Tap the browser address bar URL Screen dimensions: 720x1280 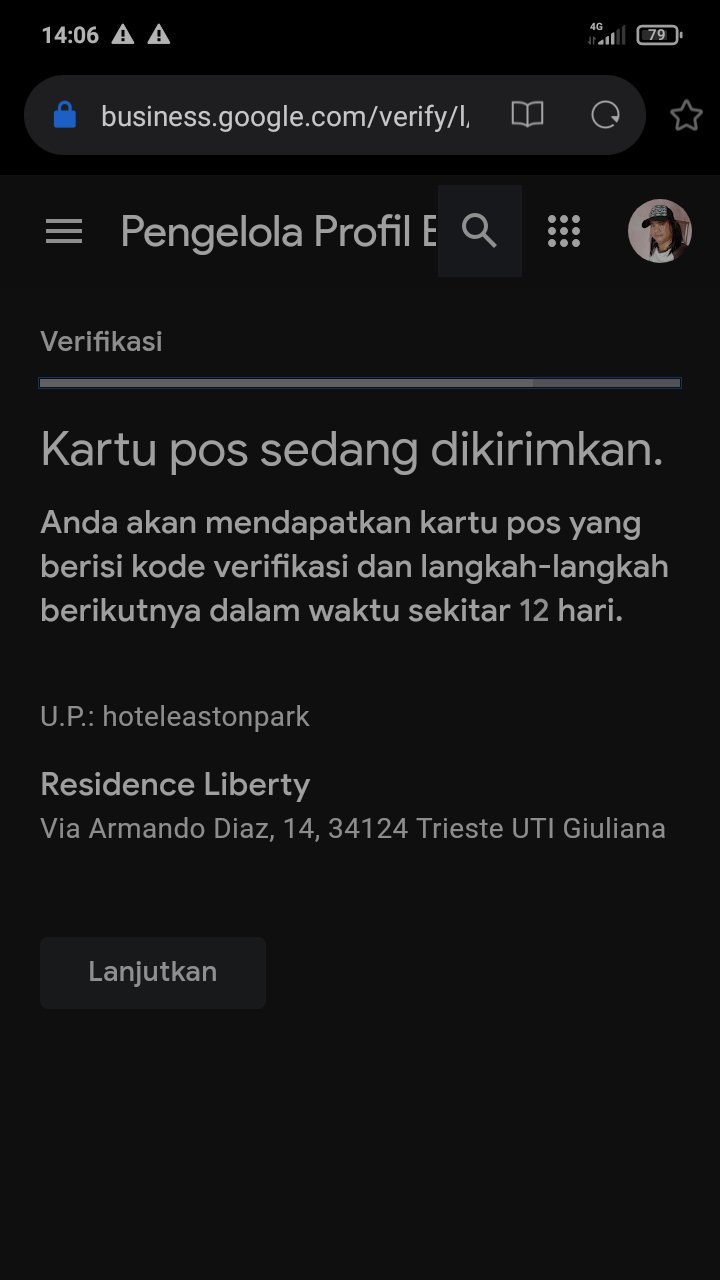click(x=285, y=116)
